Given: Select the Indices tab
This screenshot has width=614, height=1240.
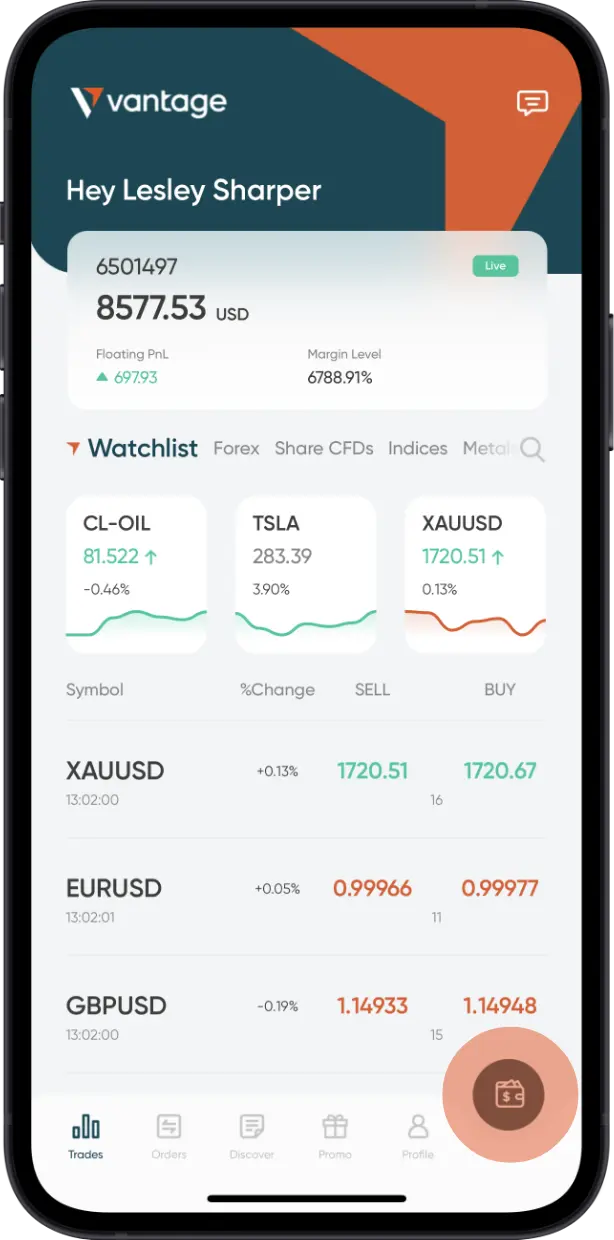Looking at the screenshot, I should pyautogui.click(x=417, y=448).
